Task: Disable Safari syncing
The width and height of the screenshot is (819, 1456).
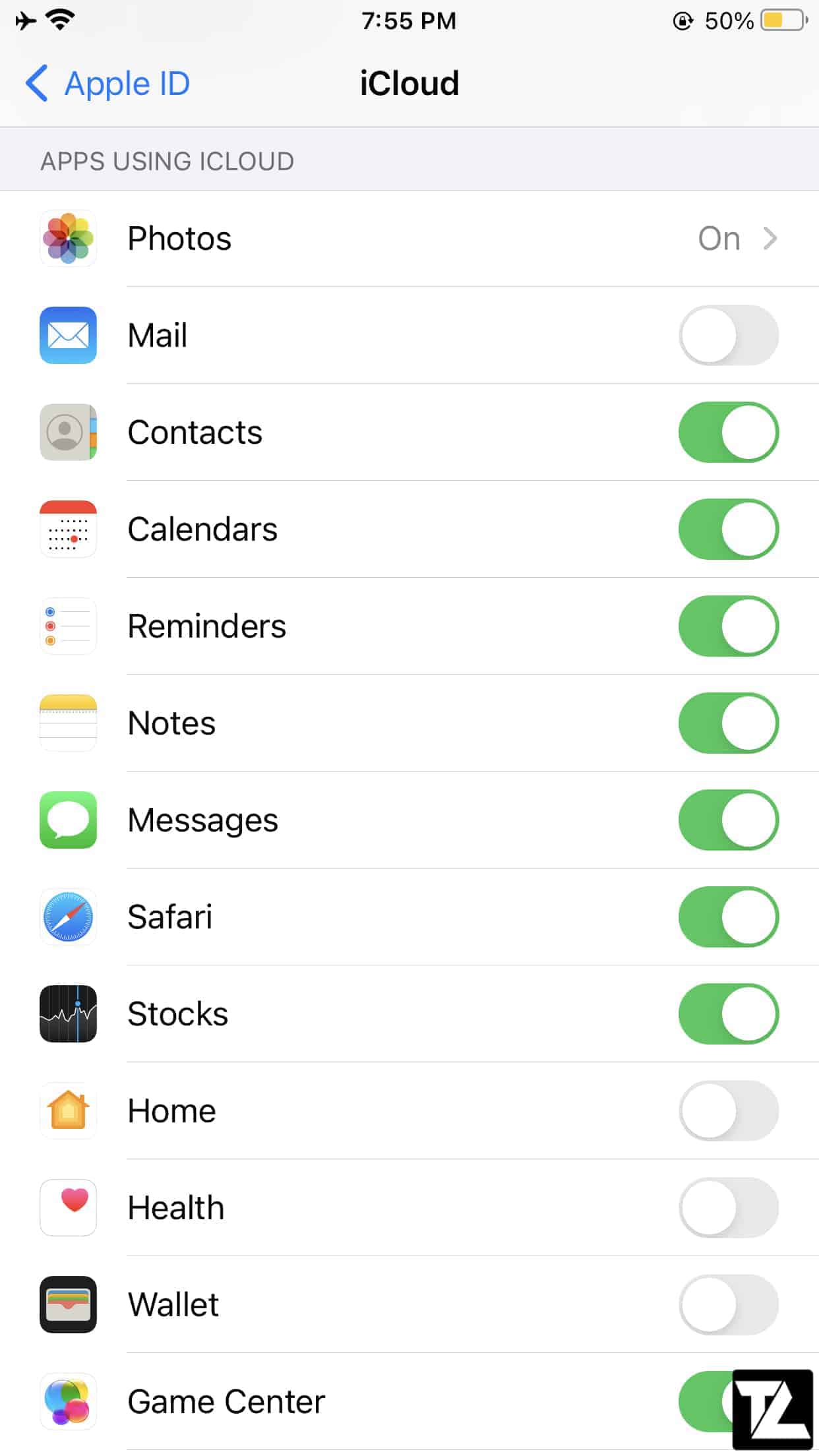Action: [x=729, y=917]
